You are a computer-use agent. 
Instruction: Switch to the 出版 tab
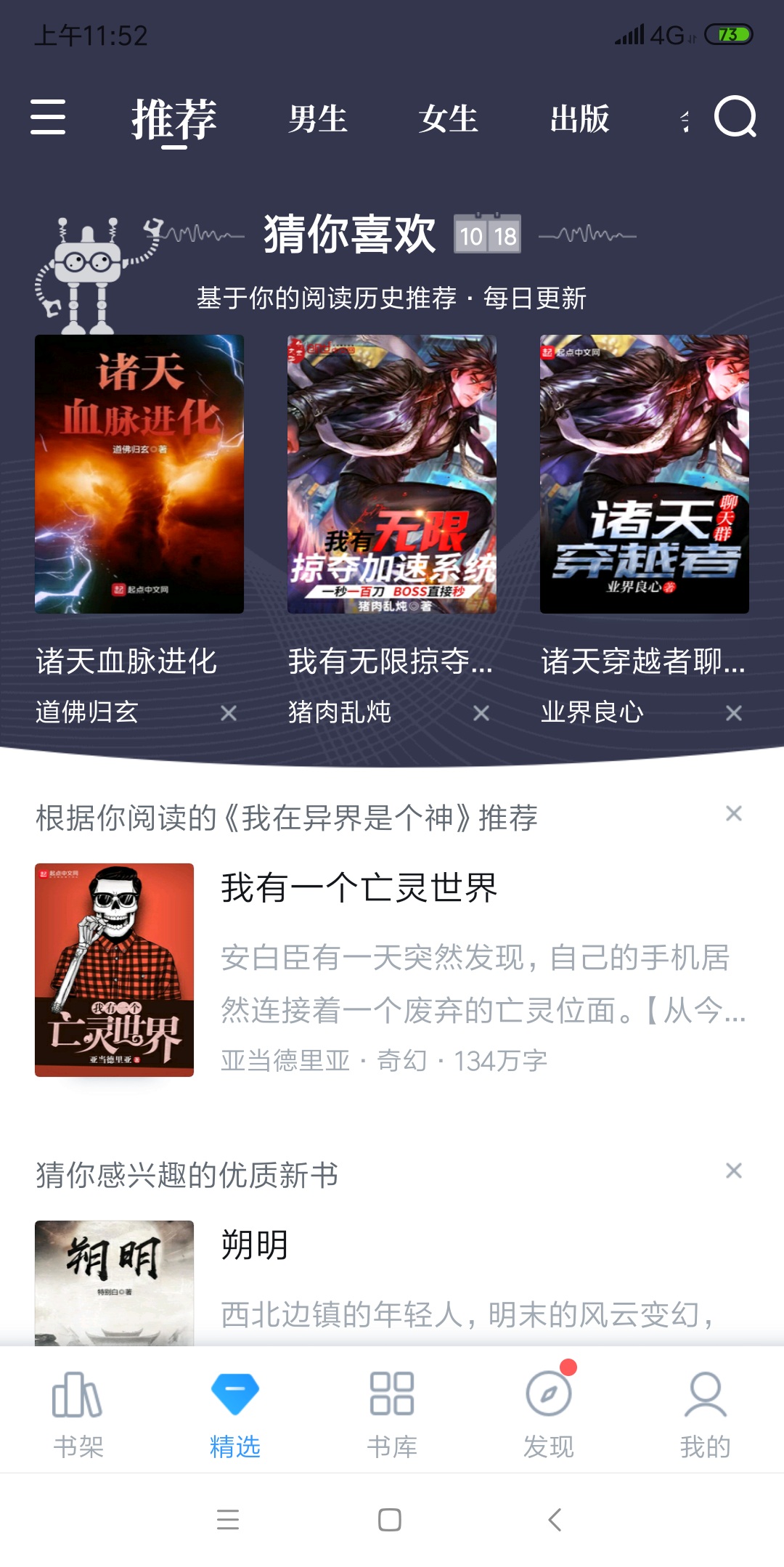click(x=579, y=119)
